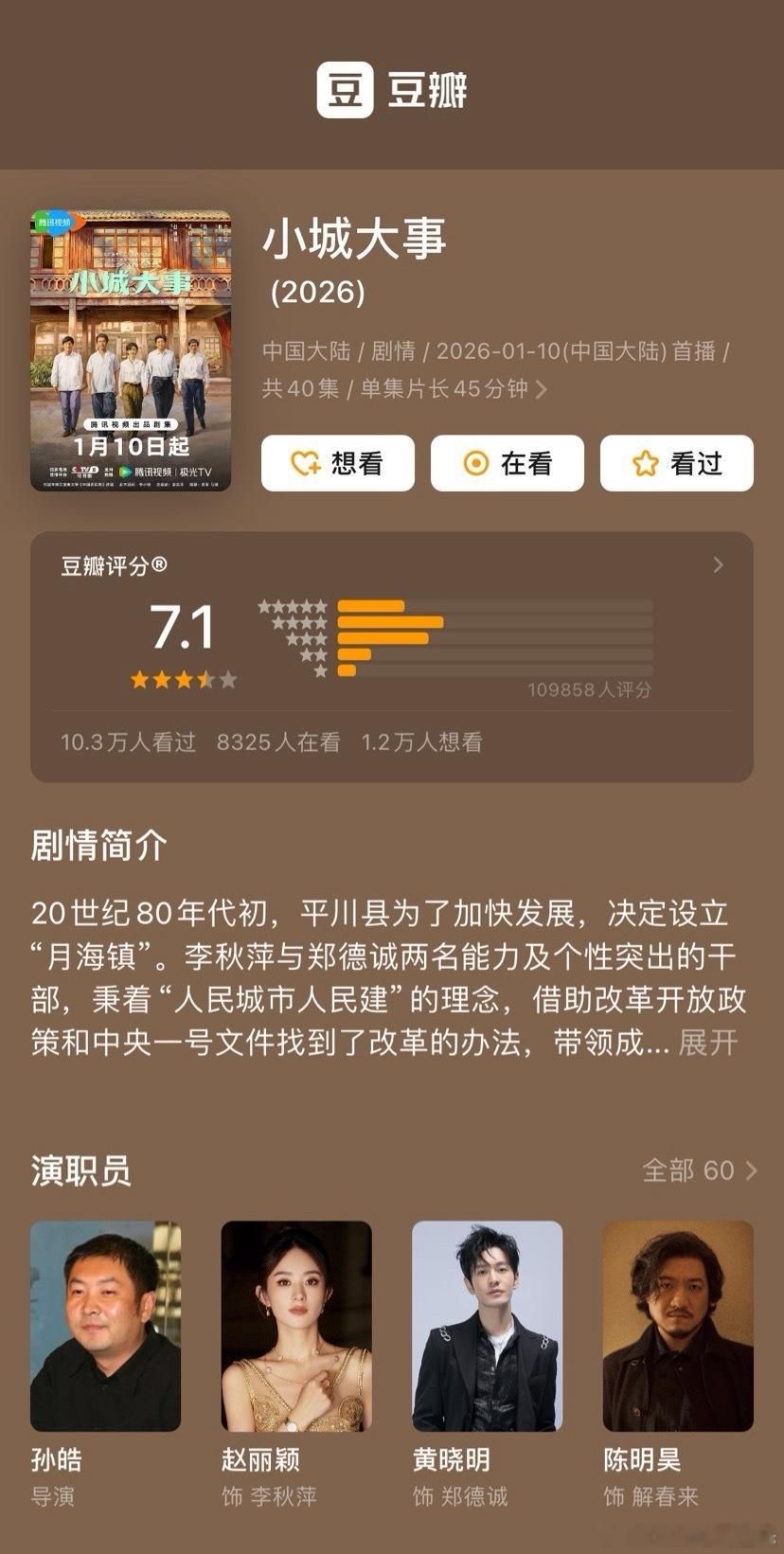View 黄晓明's cast photo

click(x=488, y=1324)
